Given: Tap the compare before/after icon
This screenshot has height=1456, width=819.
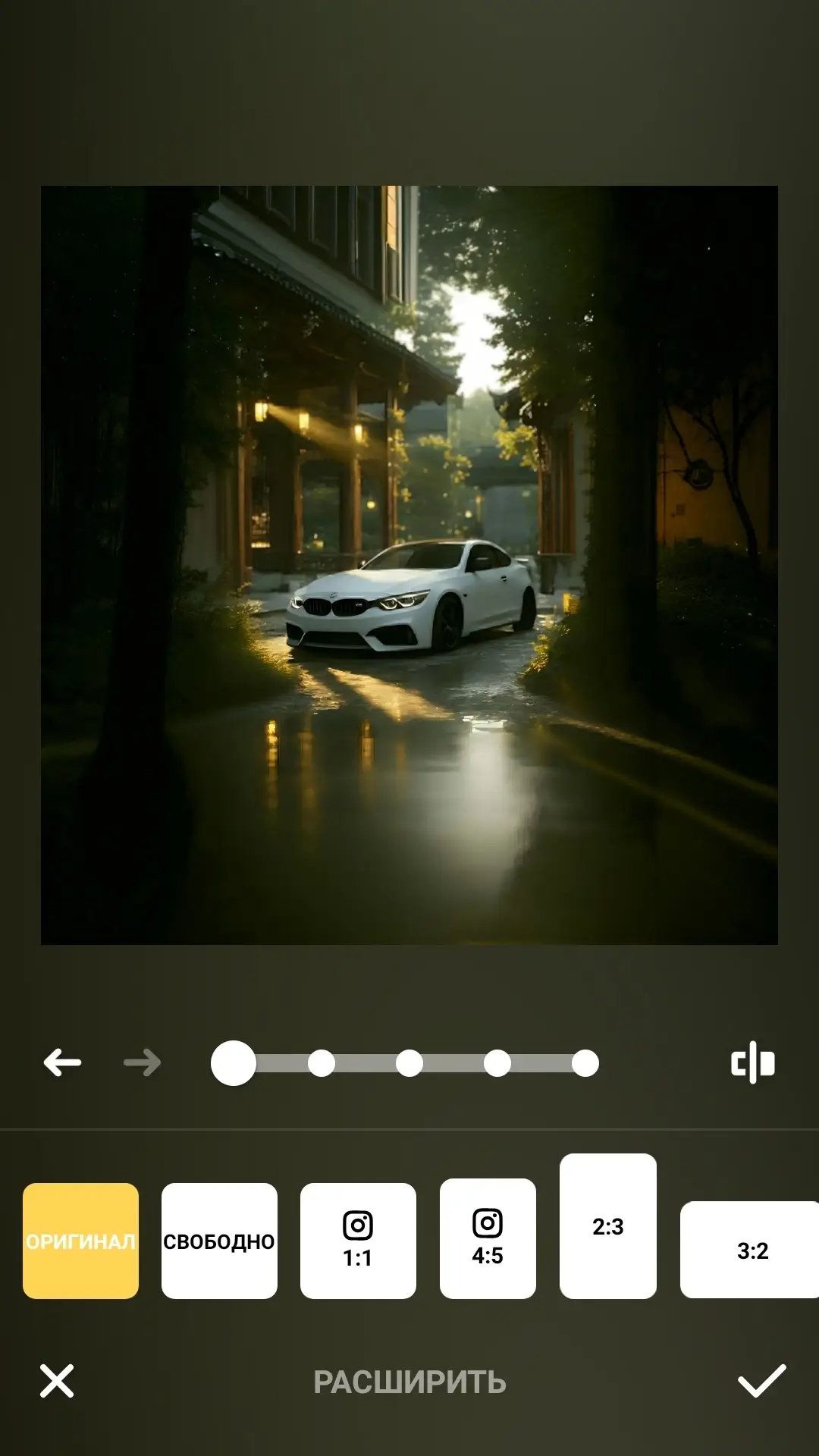Looking at the screenshot, I should pyautogui.click(x=752, y=1062).
